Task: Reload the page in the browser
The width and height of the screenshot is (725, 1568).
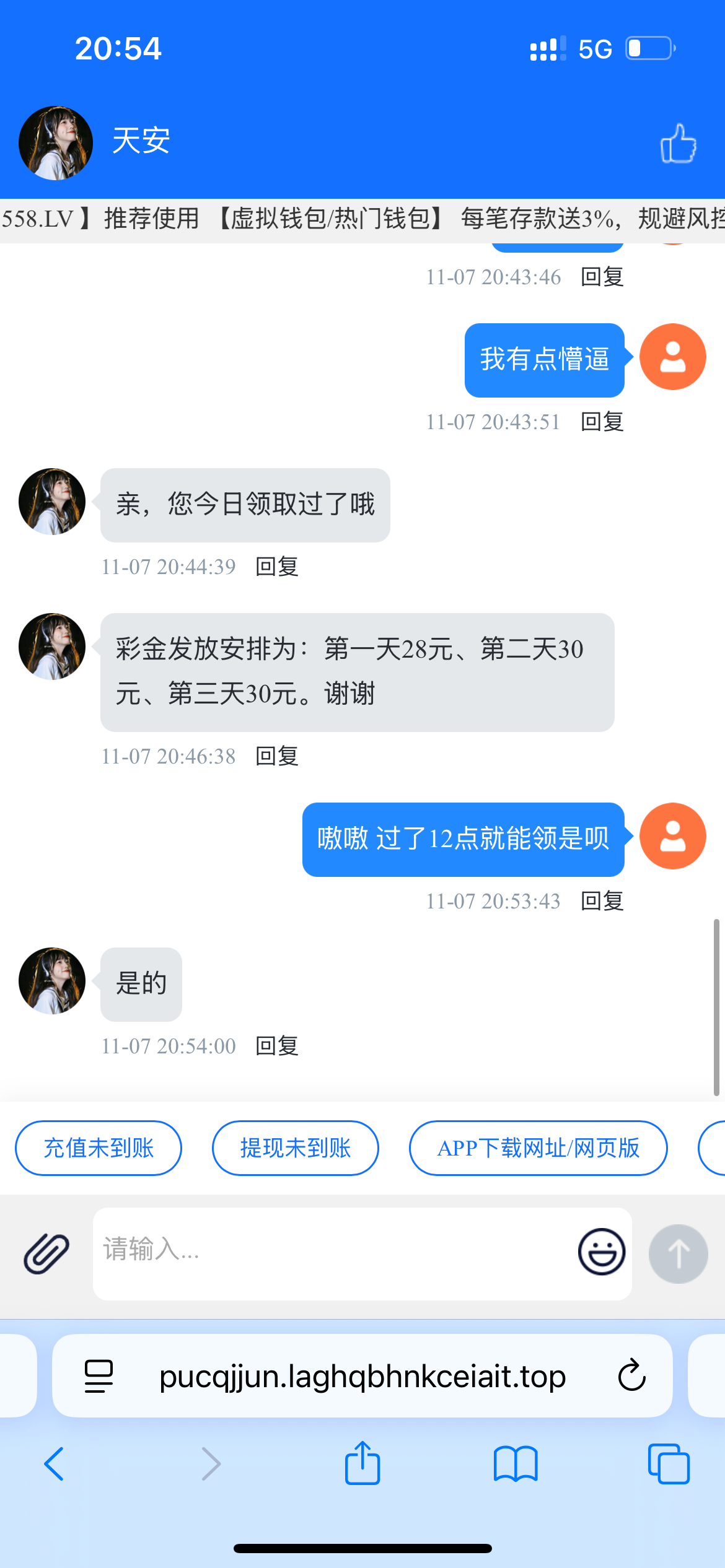Action: (631, 1376)
